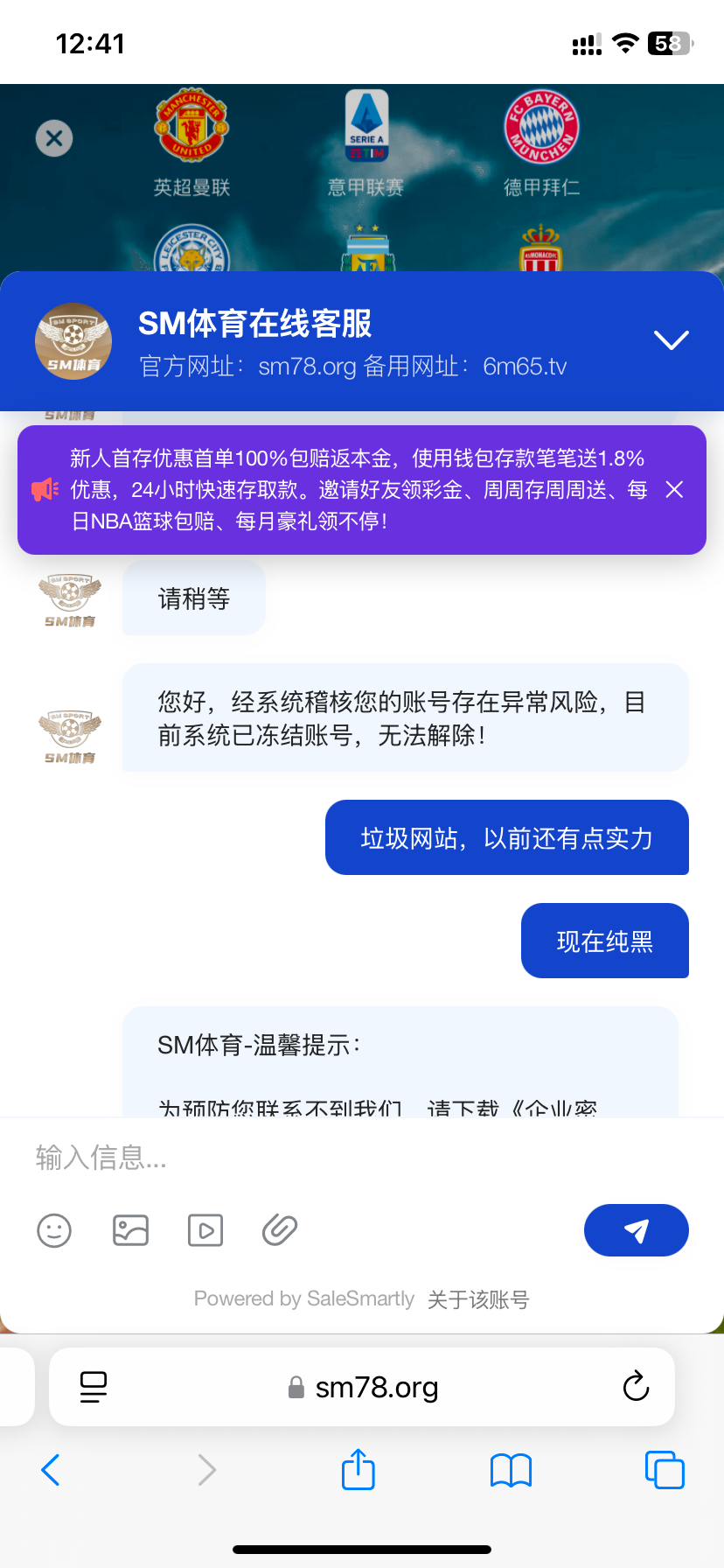Tap 关于该账号 link
Viewport: 724px width, 1568px height.
pos(479,1299)
